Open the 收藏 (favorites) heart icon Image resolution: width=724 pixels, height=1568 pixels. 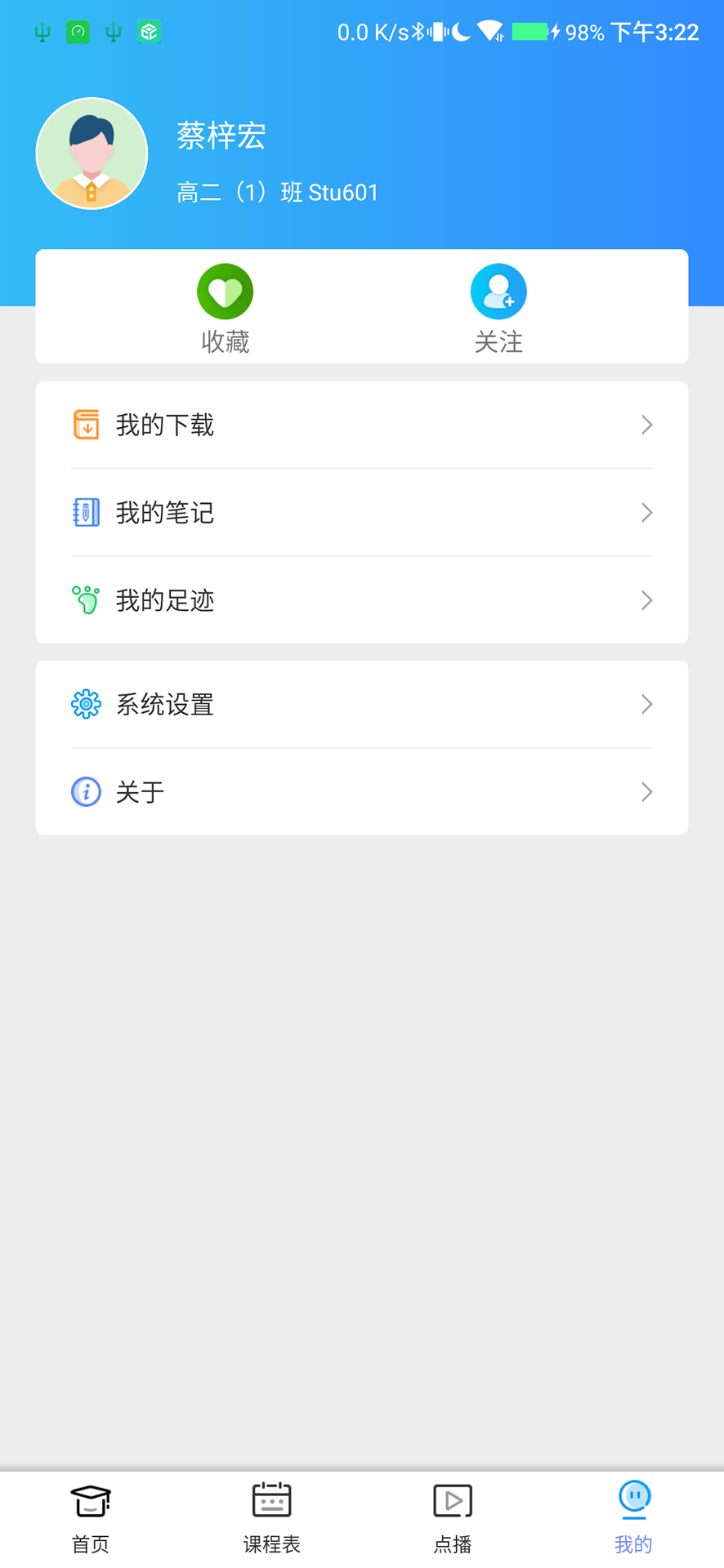[225, 291]
